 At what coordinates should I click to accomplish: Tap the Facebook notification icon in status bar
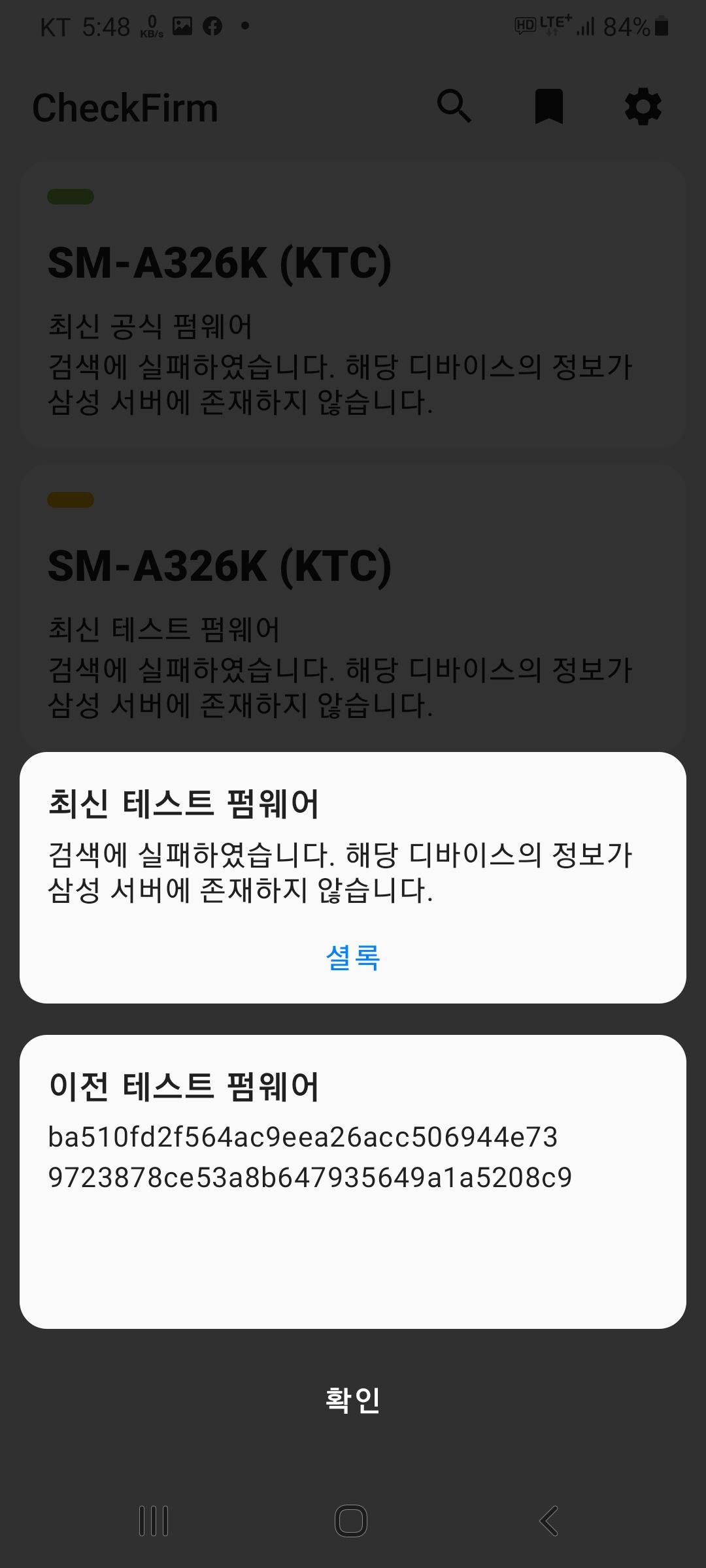(214, 25)
